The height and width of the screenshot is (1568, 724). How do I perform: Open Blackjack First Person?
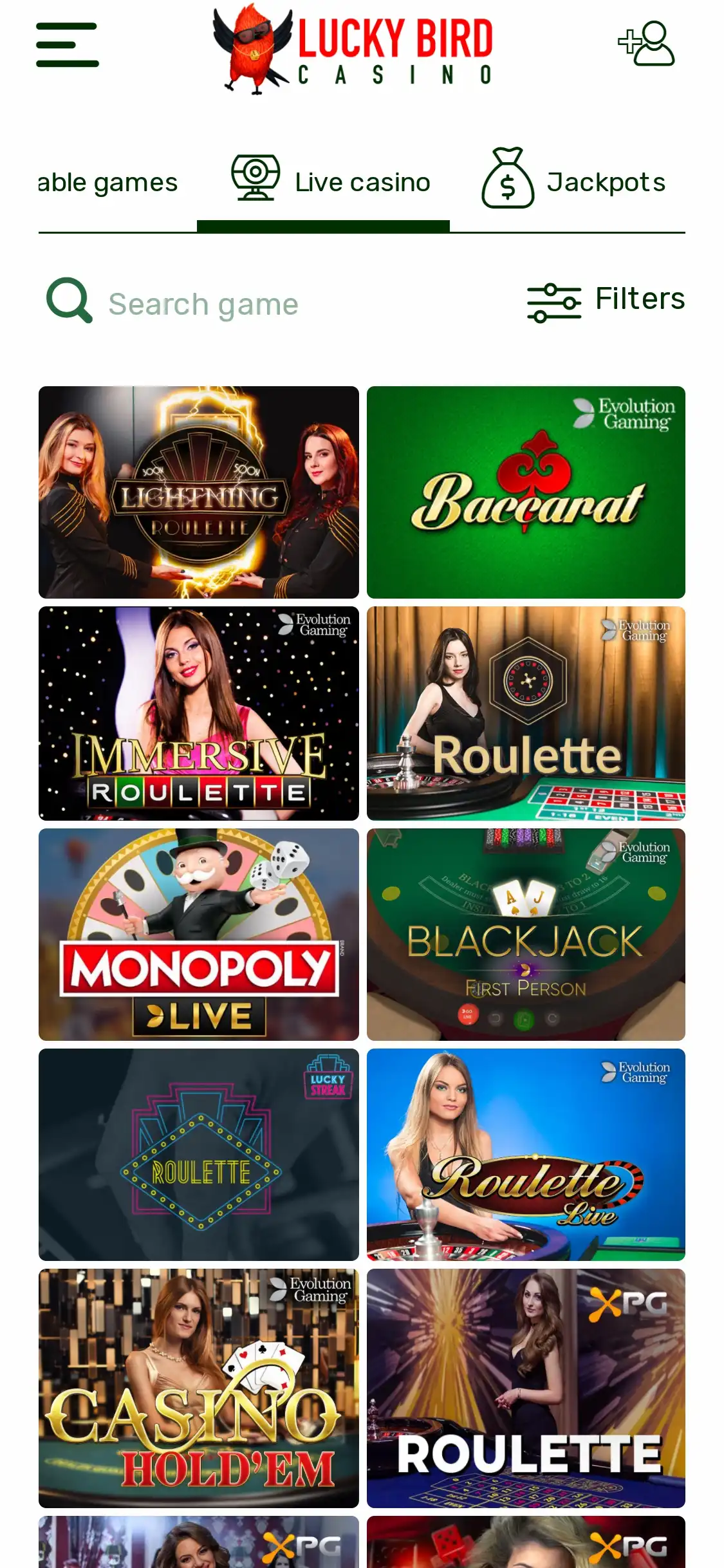point(526,935)
